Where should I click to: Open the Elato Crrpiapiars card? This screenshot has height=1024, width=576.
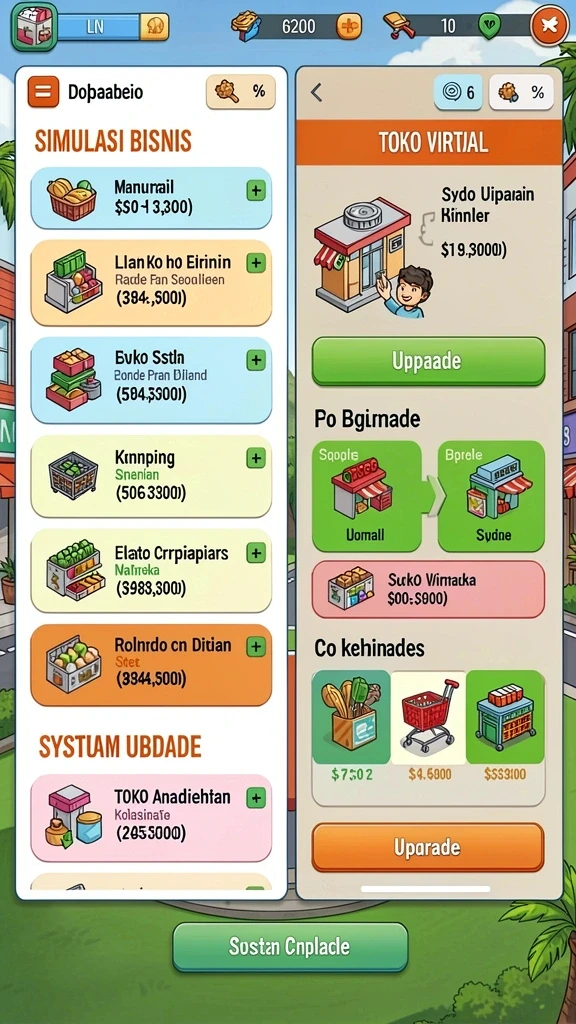click(151, 570)
